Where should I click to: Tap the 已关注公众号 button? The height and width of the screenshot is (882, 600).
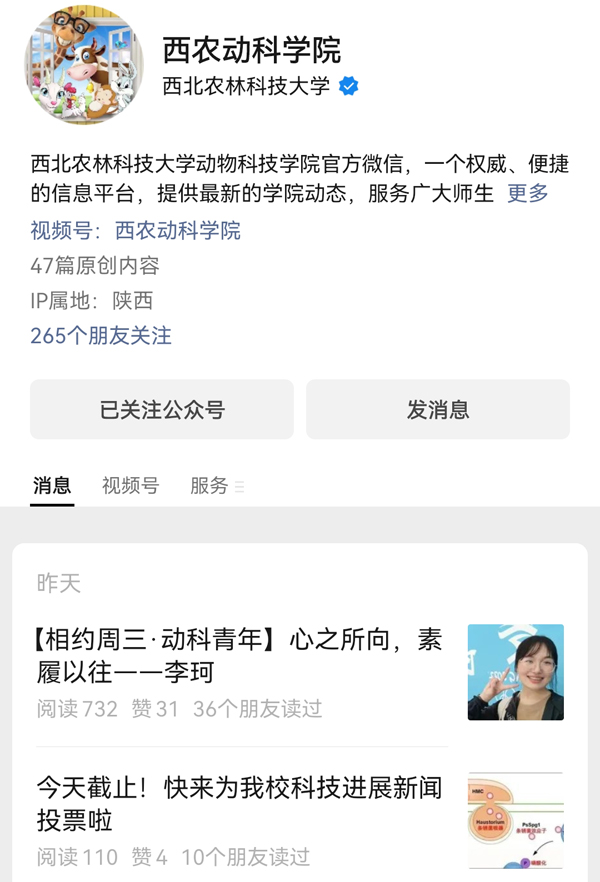[162, 409]
